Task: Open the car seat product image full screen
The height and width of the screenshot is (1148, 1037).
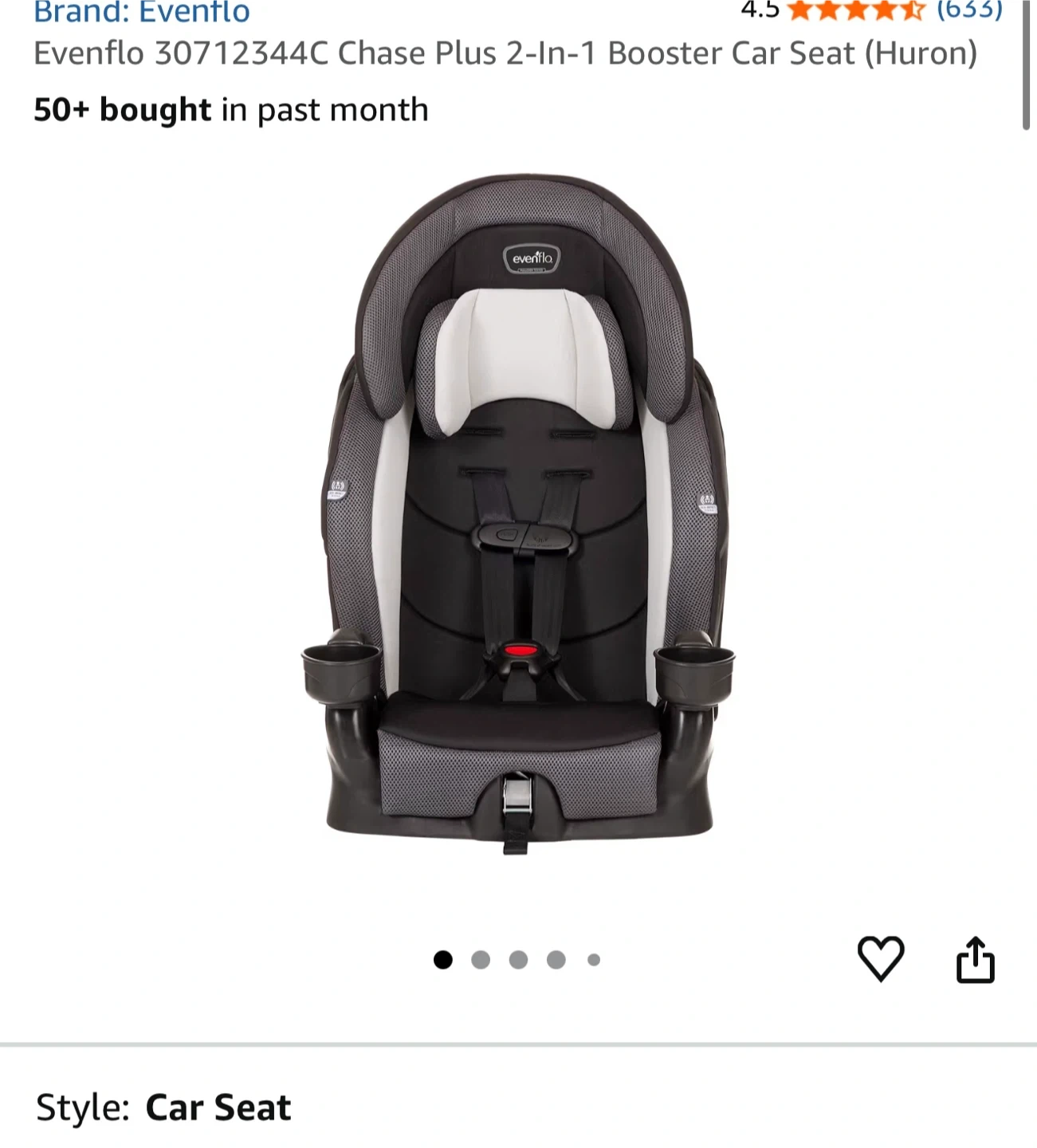Action: [x=518, y=514]
